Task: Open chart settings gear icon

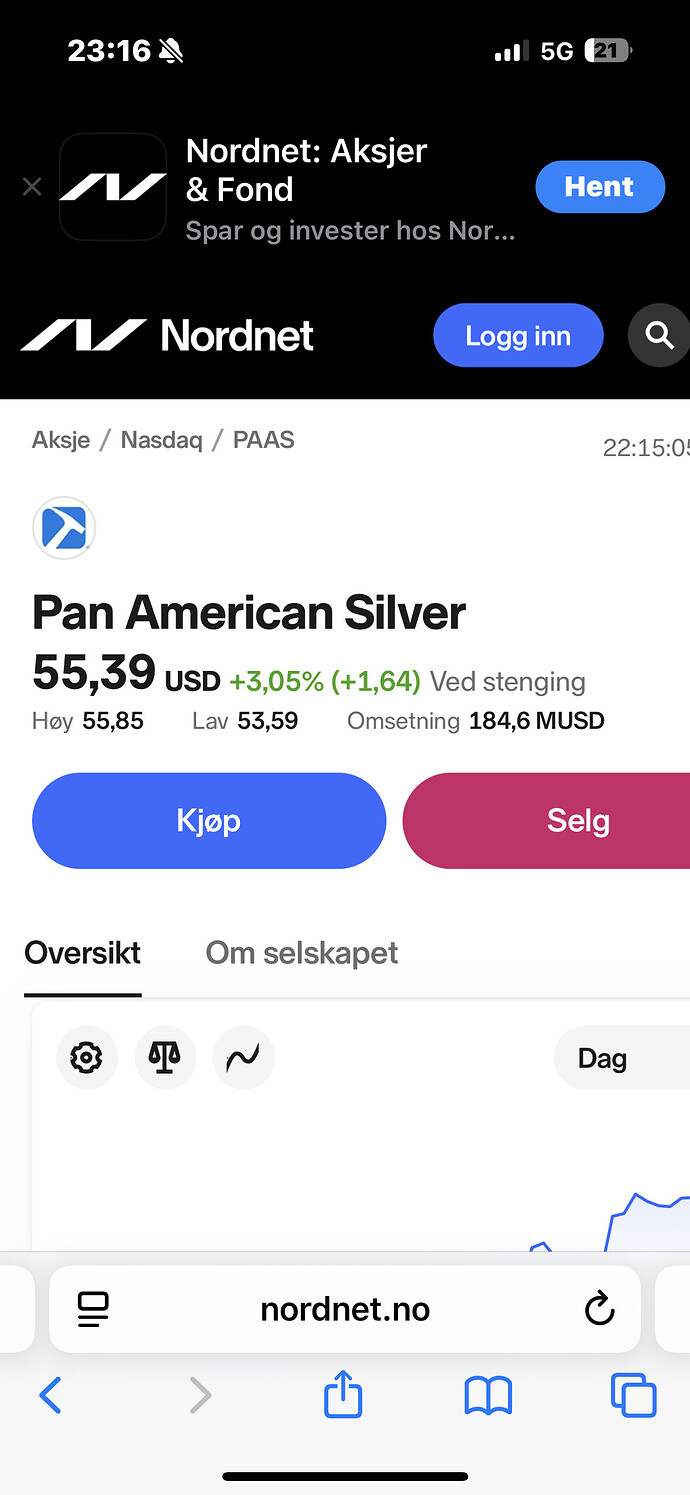Action: [x=87, y=1057]
